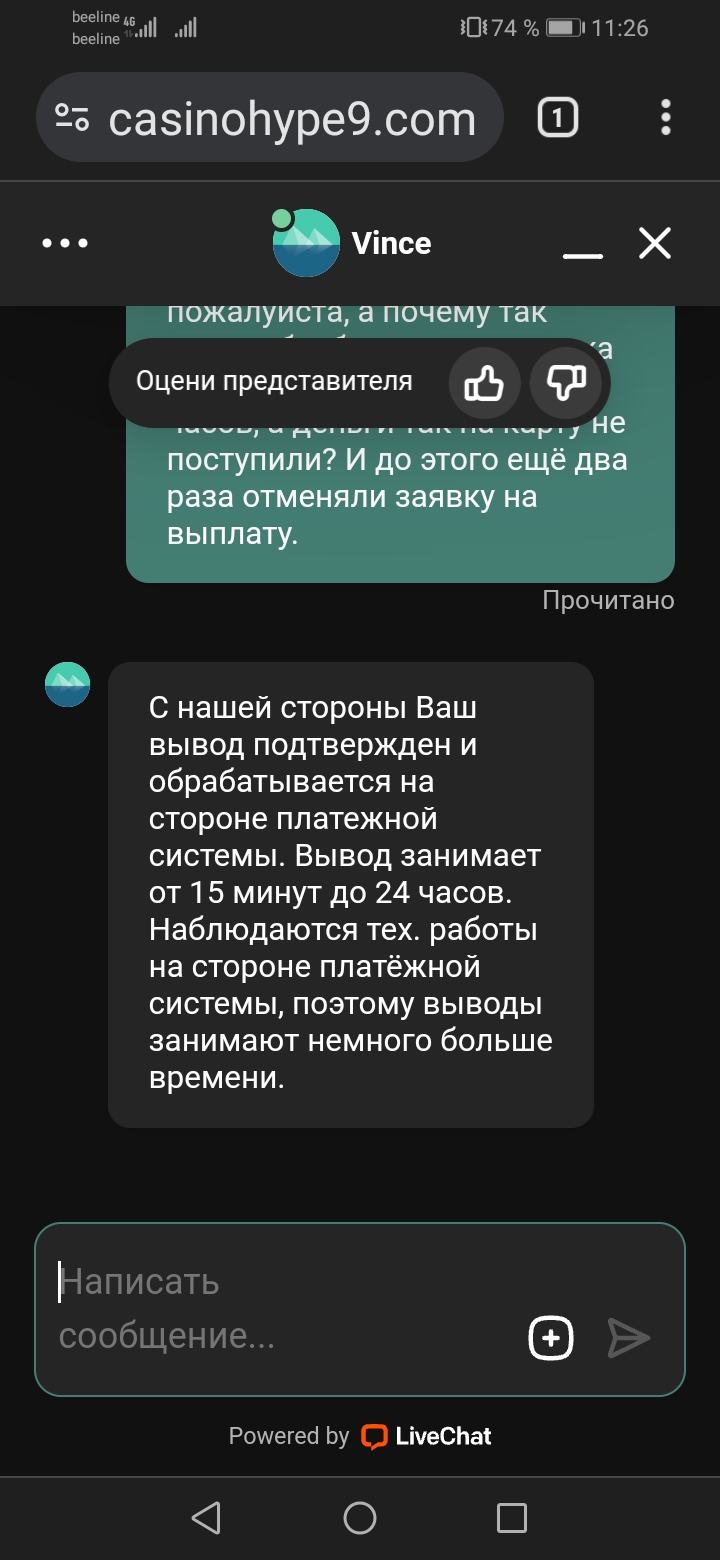This screenshot has height=1560, width=720.
Task: Rate the representative with thumbs up
Action: coord(484,382)
